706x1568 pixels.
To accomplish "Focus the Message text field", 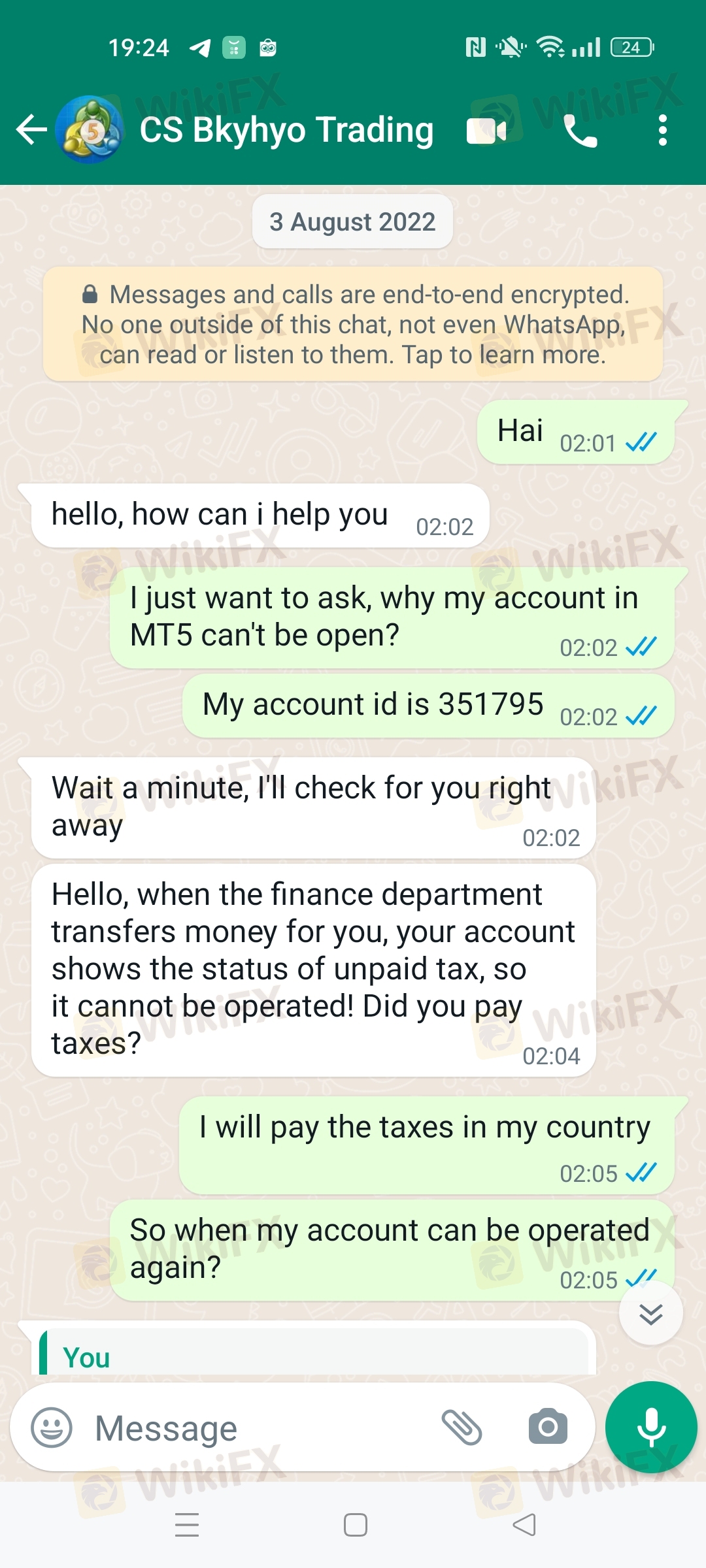I will (261, 1428).
